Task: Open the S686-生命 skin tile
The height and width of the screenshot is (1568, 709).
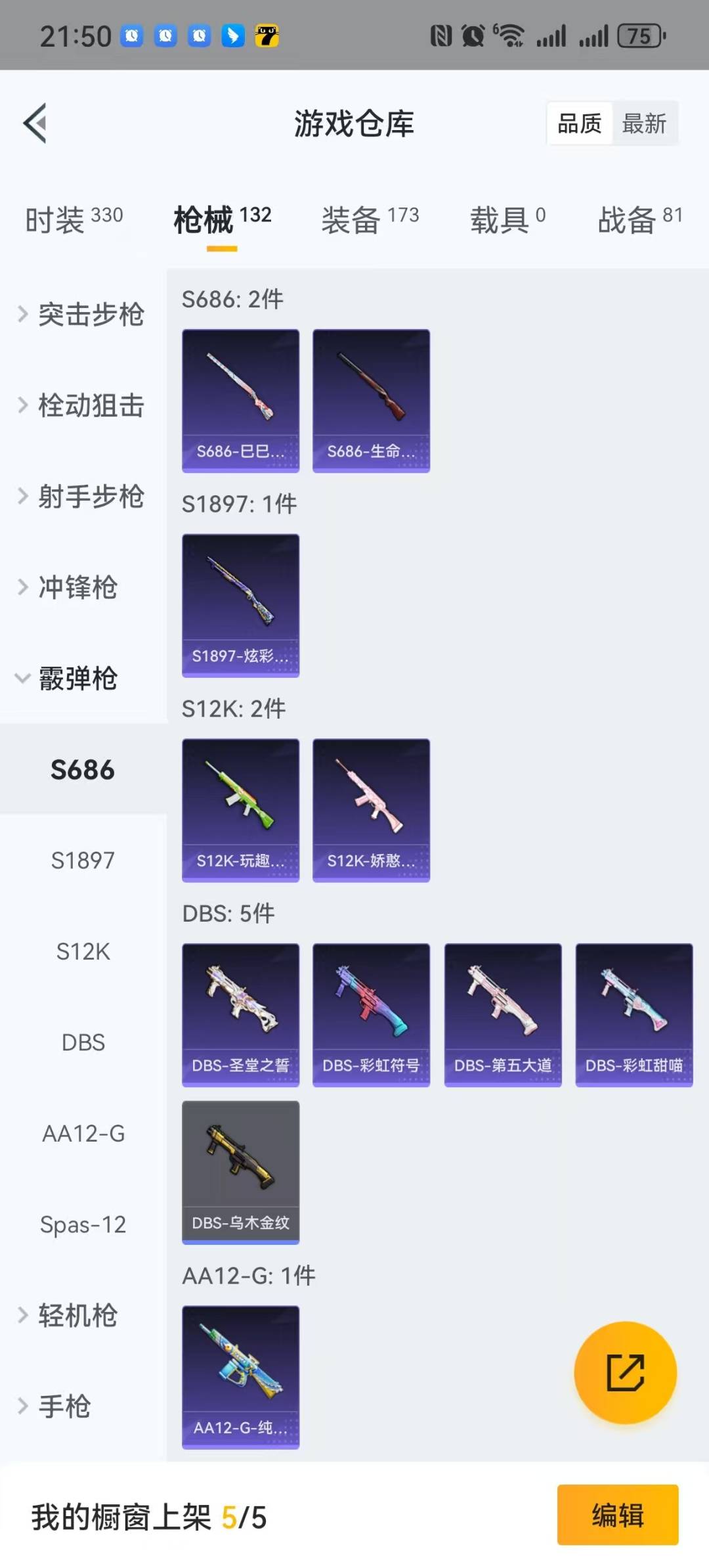Action: [x=371, y=401]
